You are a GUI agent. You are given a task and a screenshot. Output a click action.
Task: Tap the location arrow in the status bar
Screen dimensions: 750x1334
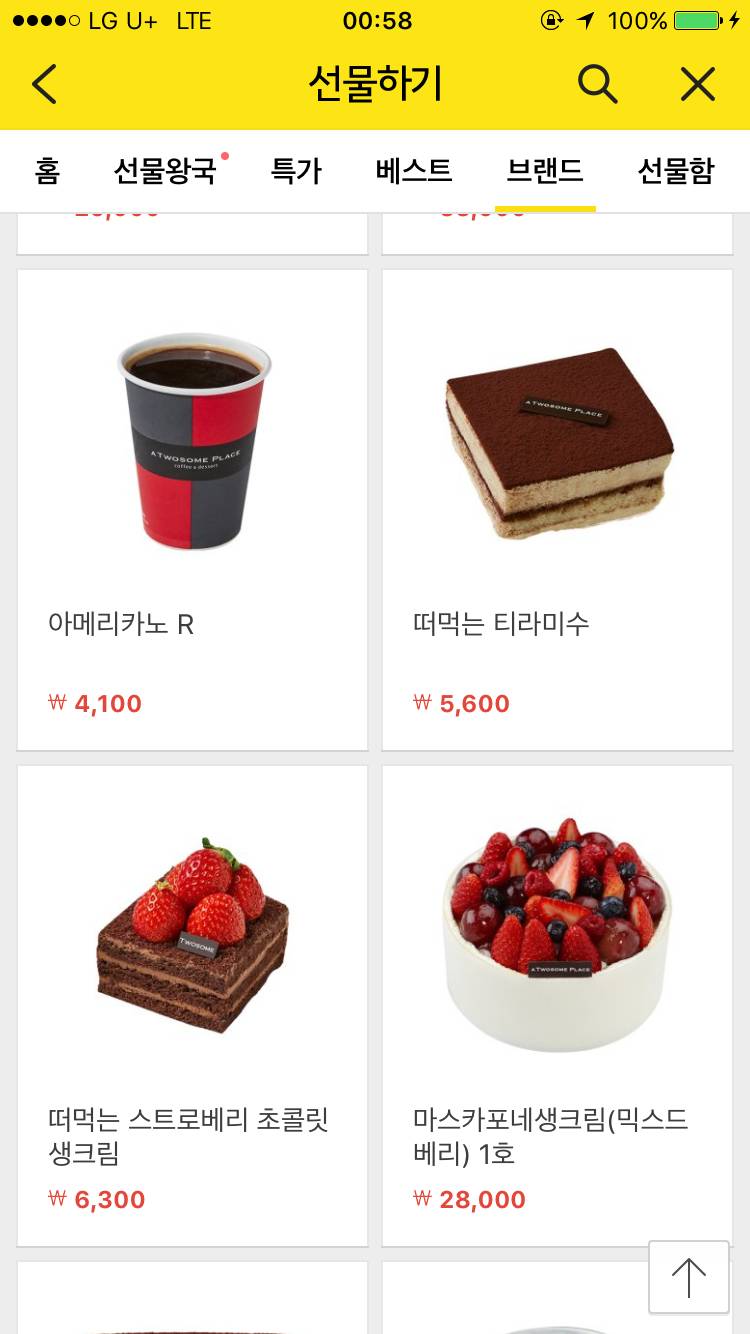(x=585, y=20)
